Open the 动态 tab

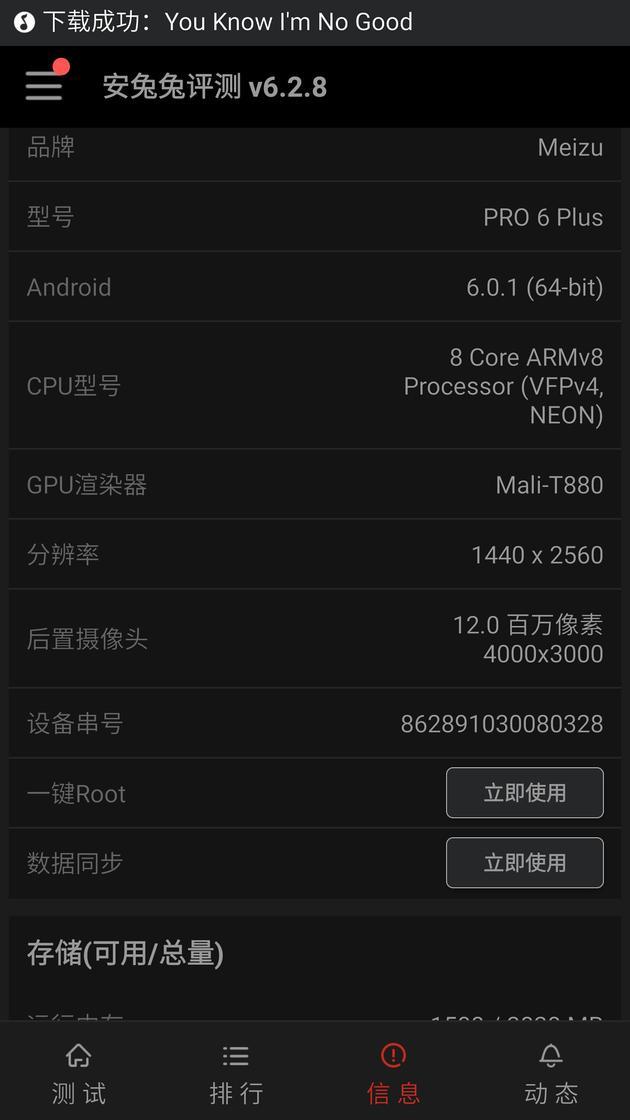[x=551, y=1073]
